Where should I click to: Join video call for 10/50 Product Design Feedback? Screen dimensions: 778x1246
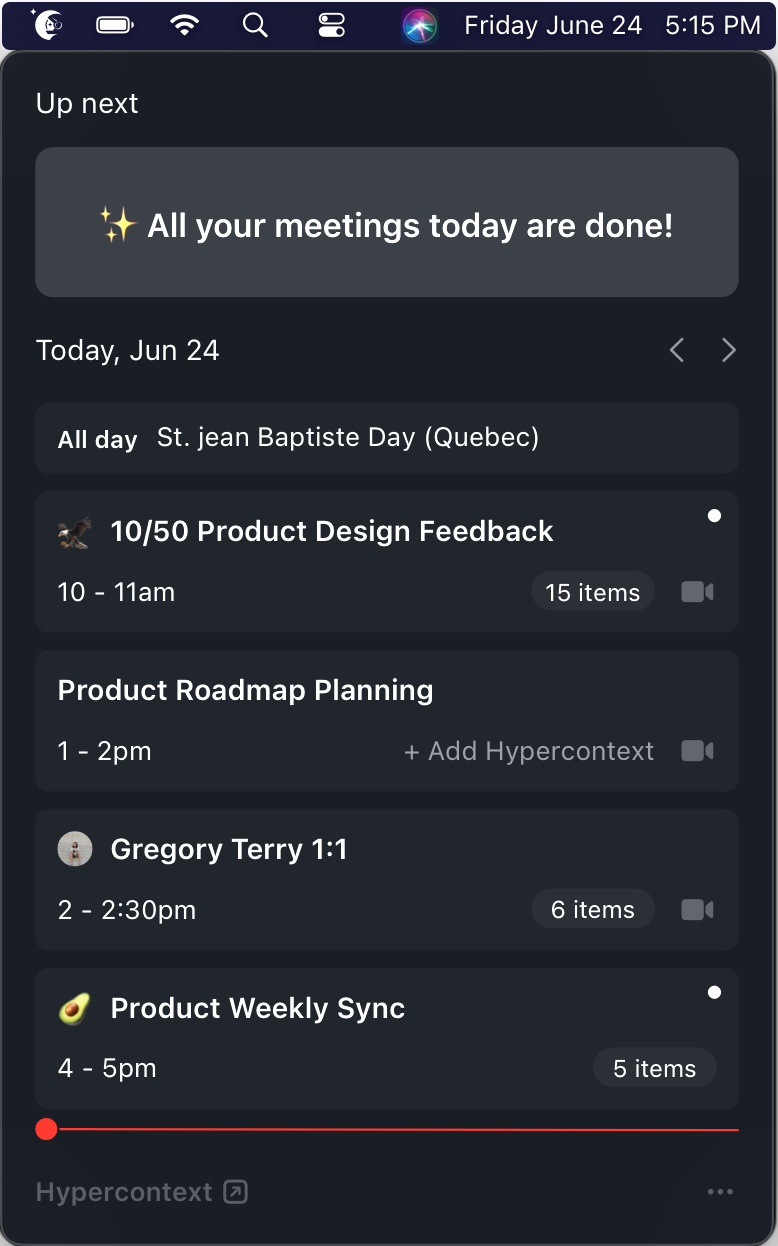point(697,592)
